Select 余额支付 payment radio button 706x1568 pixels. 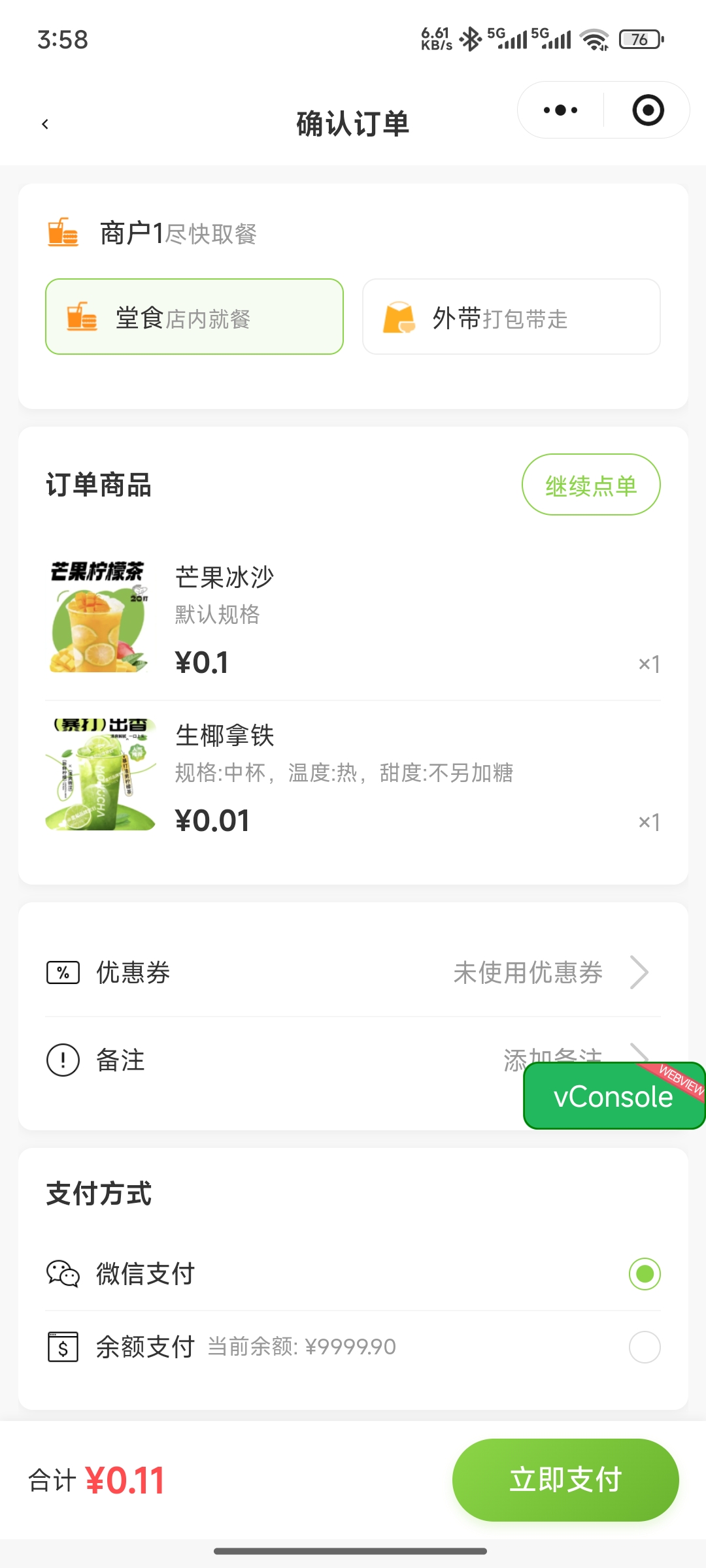(x=645, y=1347)
